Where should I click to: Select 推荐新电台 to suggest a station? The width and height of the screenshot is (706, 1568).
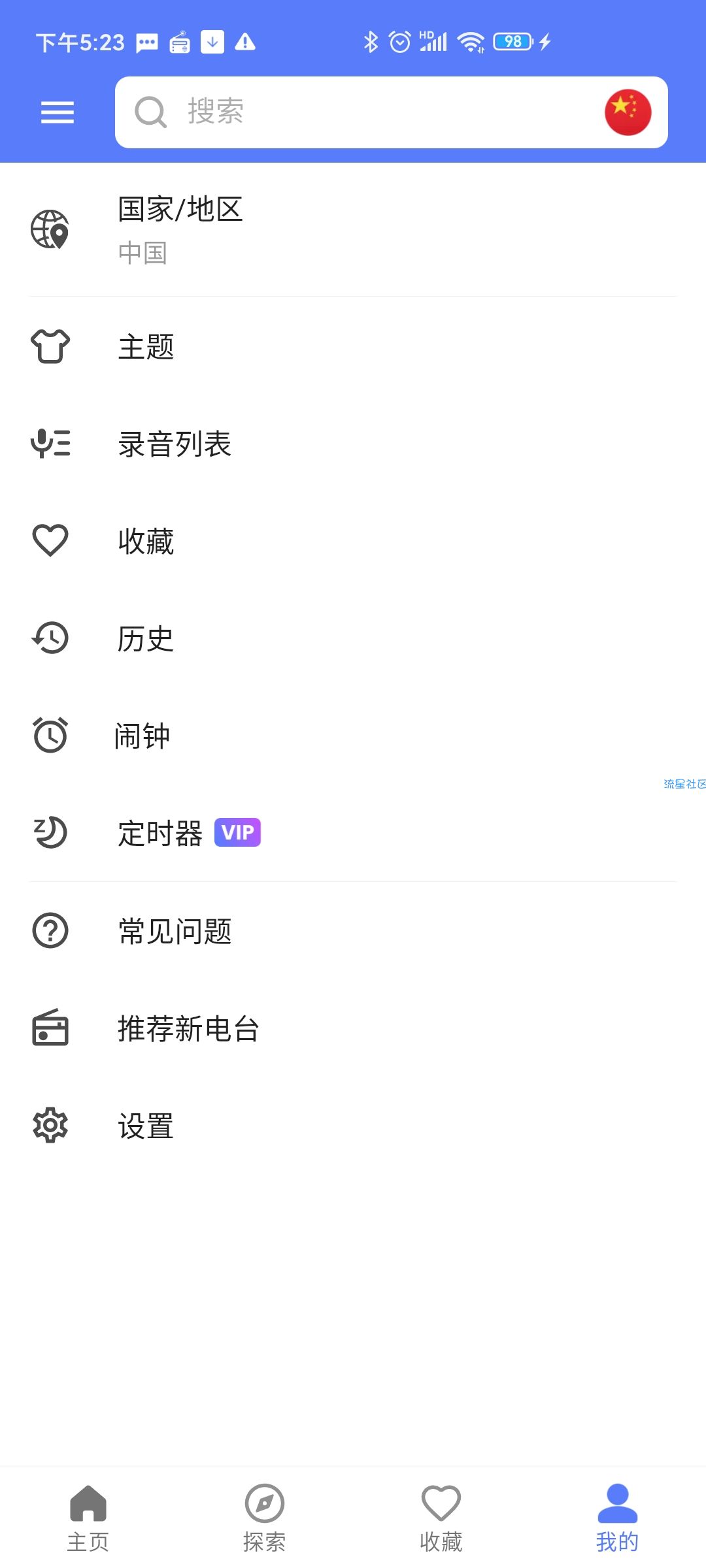(x=353, y=1028)
